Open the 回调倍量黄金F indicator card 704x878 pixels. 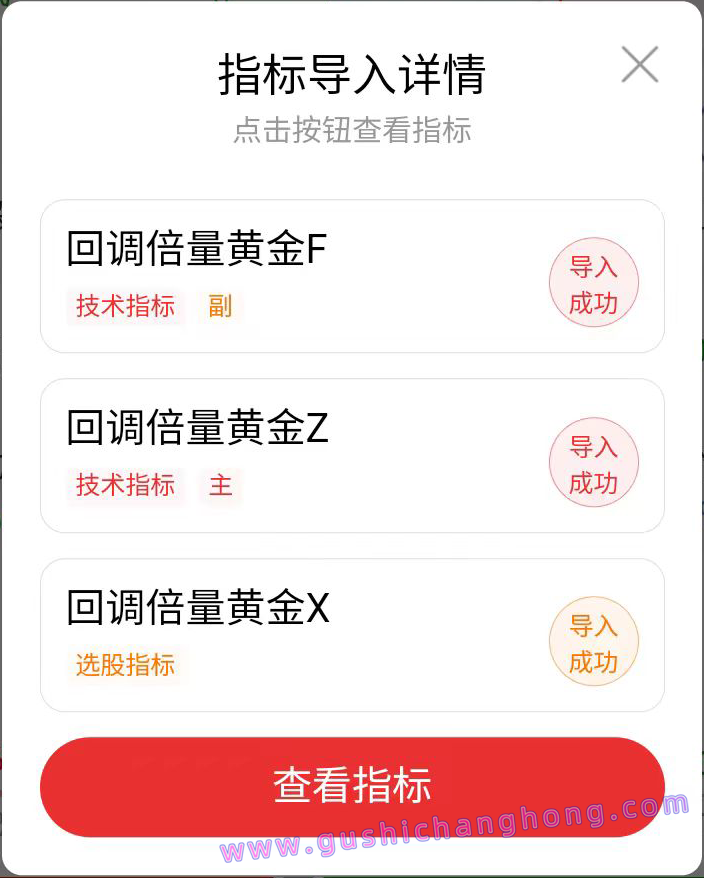click(x=352, y=276)
